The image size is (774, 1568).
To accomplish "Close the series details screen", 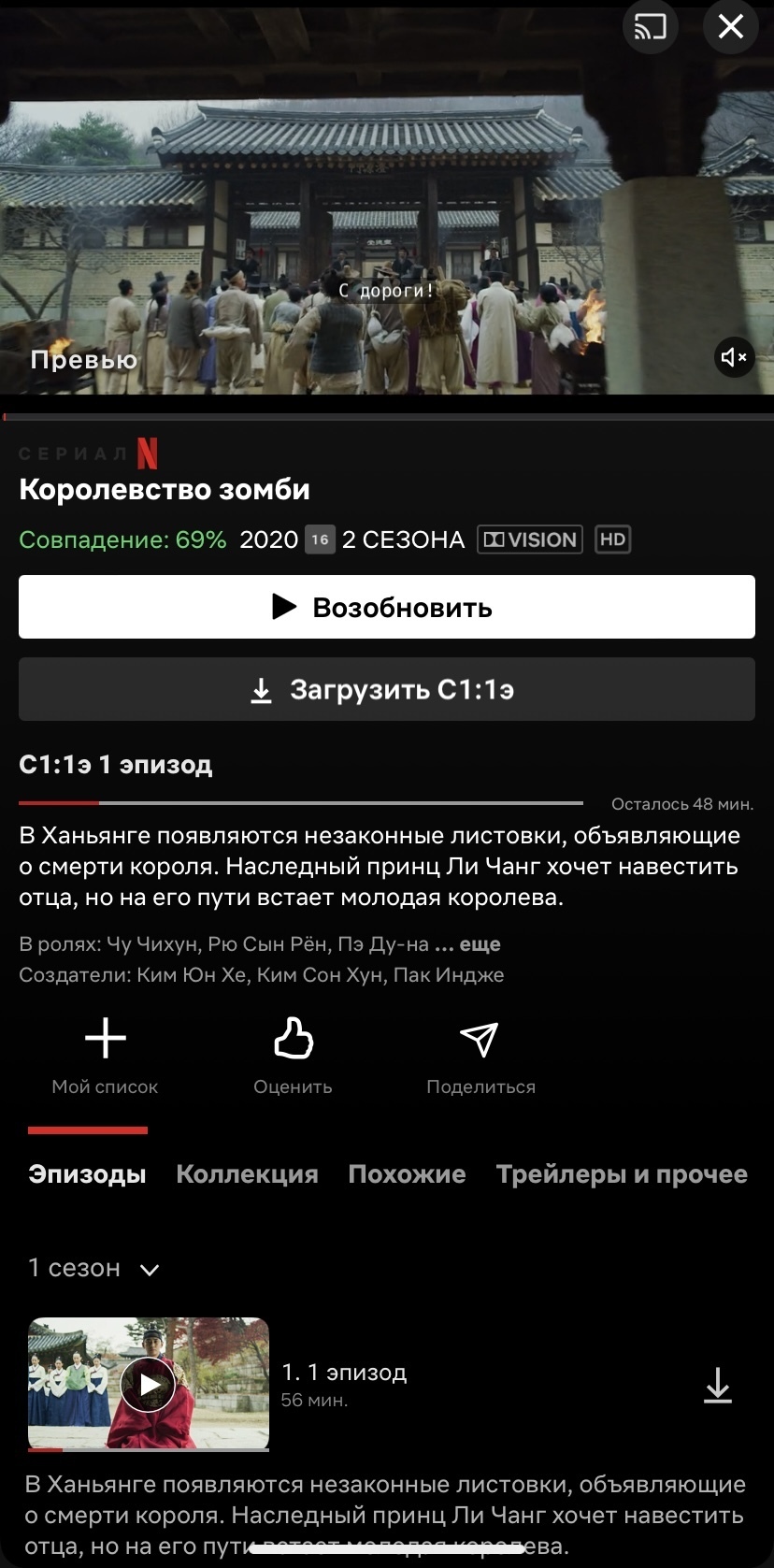I will point(730,27).
